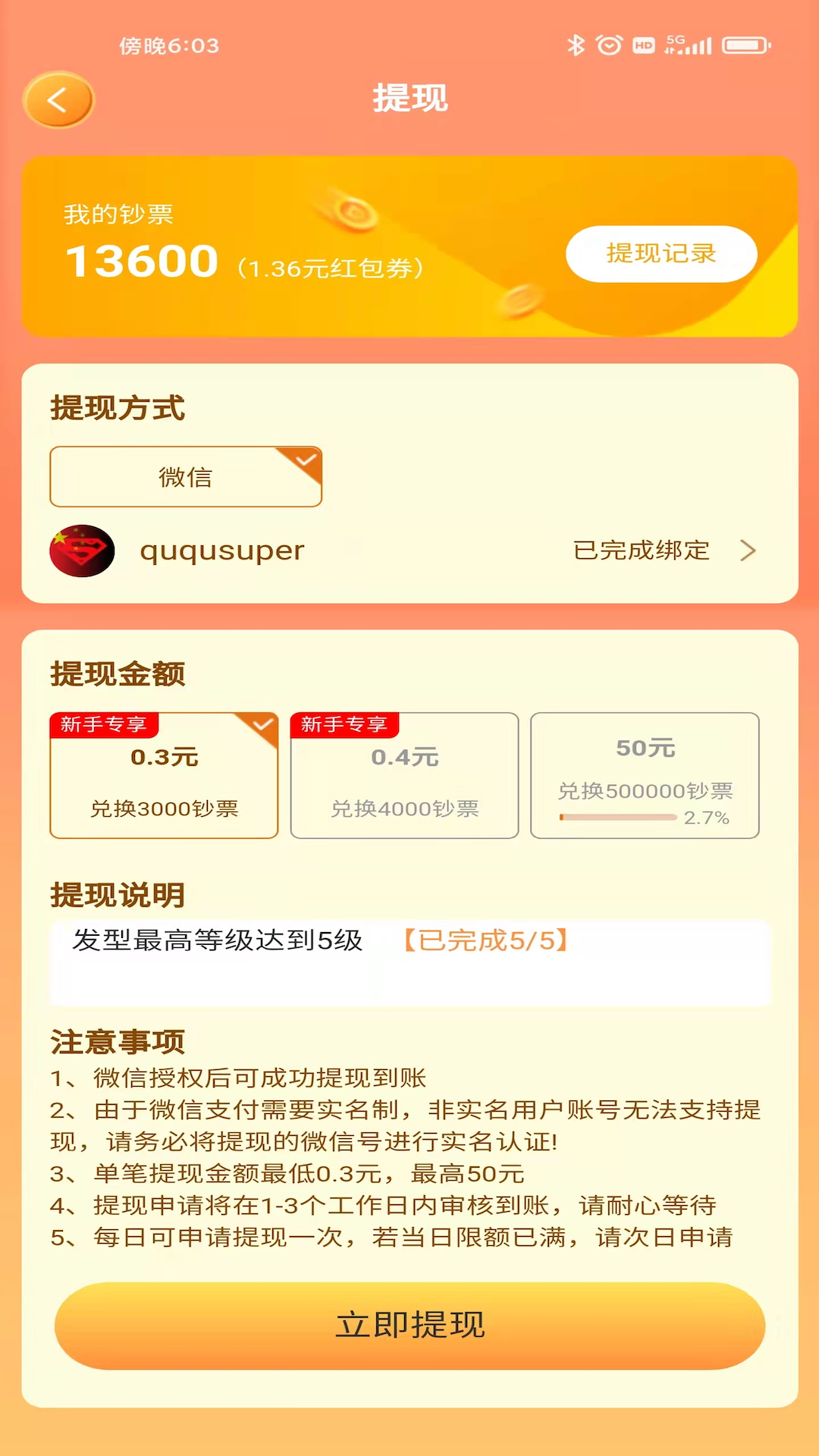Image resolution: width=819 pixels, height=1456 pixels.
Task: Choose the 0.4元 withdrawal option
Action: (x=404, y=776)
